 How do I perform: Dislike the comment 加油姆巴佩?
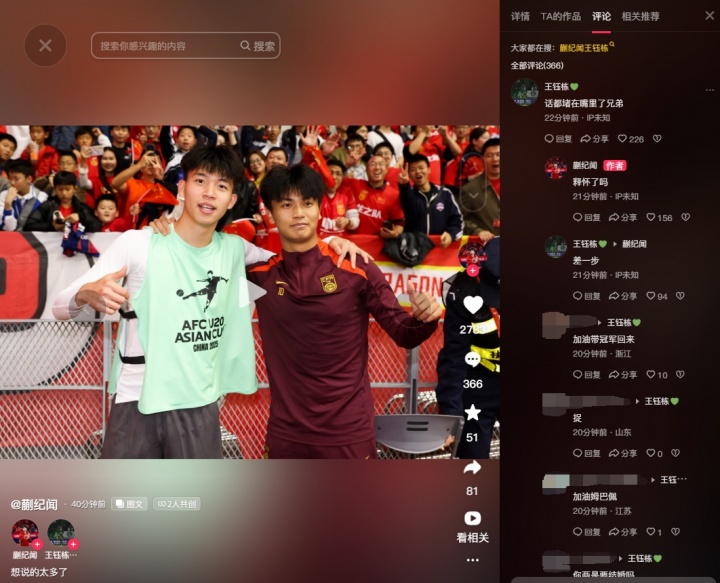click(x=675, y=532)
